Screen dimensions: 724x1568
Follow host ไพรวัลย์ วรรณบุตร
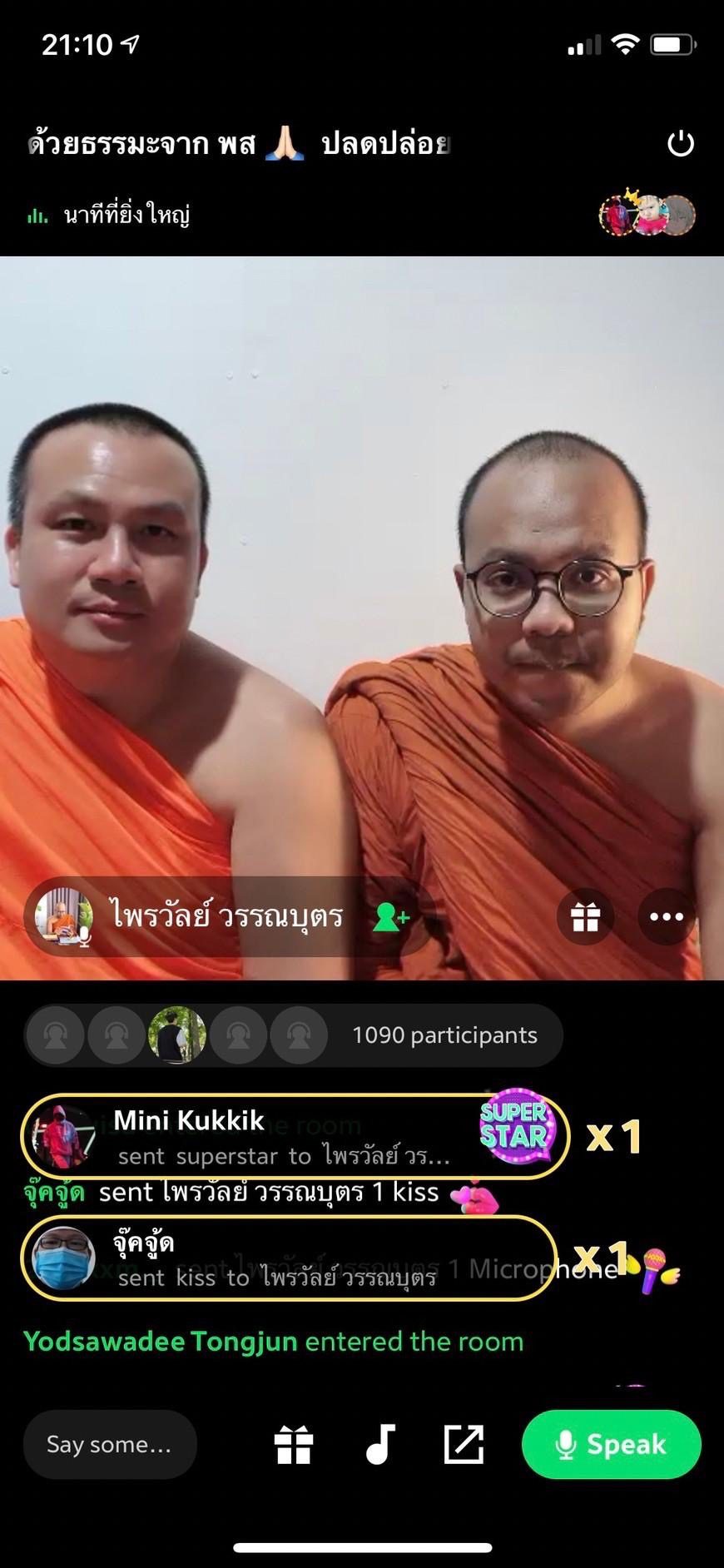[x=391, y=917]
